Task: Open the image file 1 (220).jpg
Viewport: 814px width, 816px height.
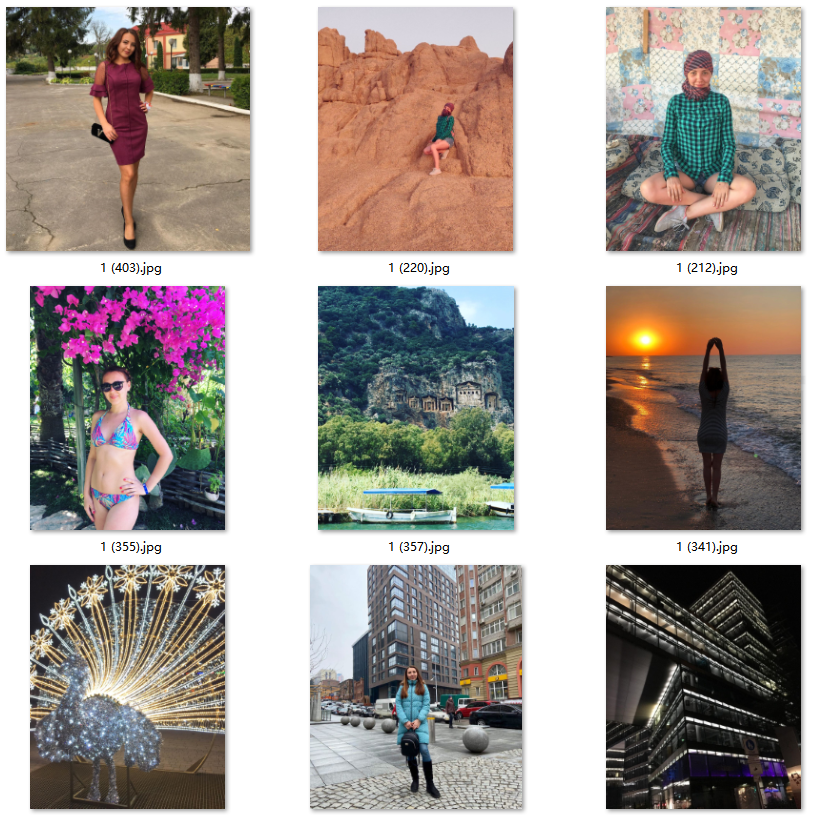Action: [x=415, y=129]
